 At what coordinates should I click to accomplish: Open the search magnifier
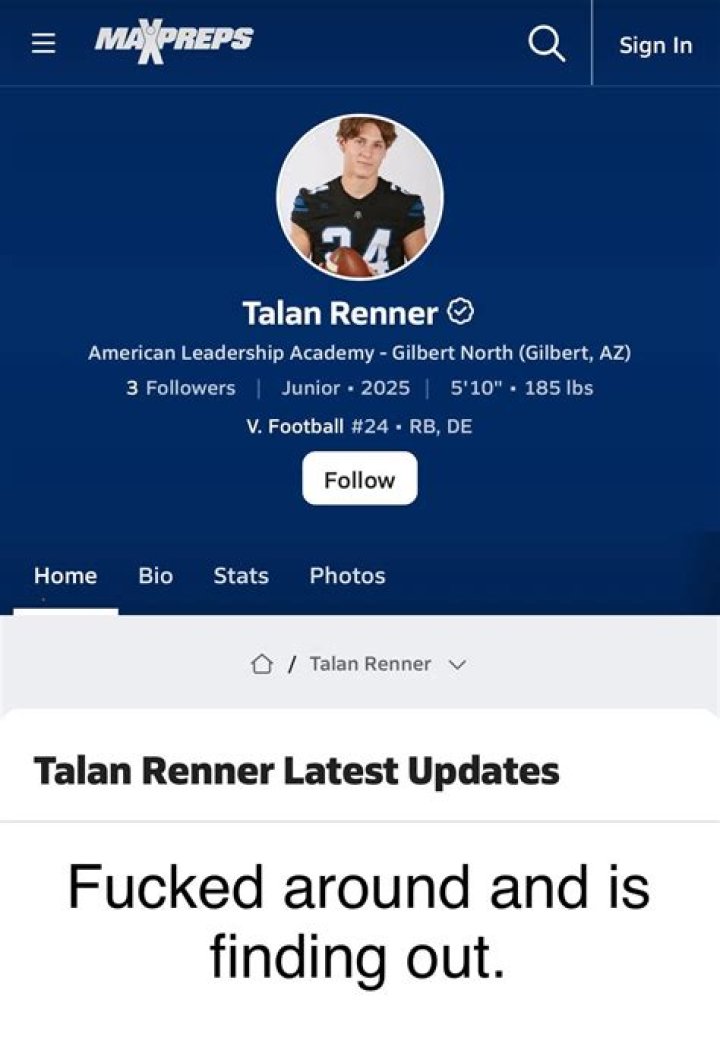(x=546, y=44)
